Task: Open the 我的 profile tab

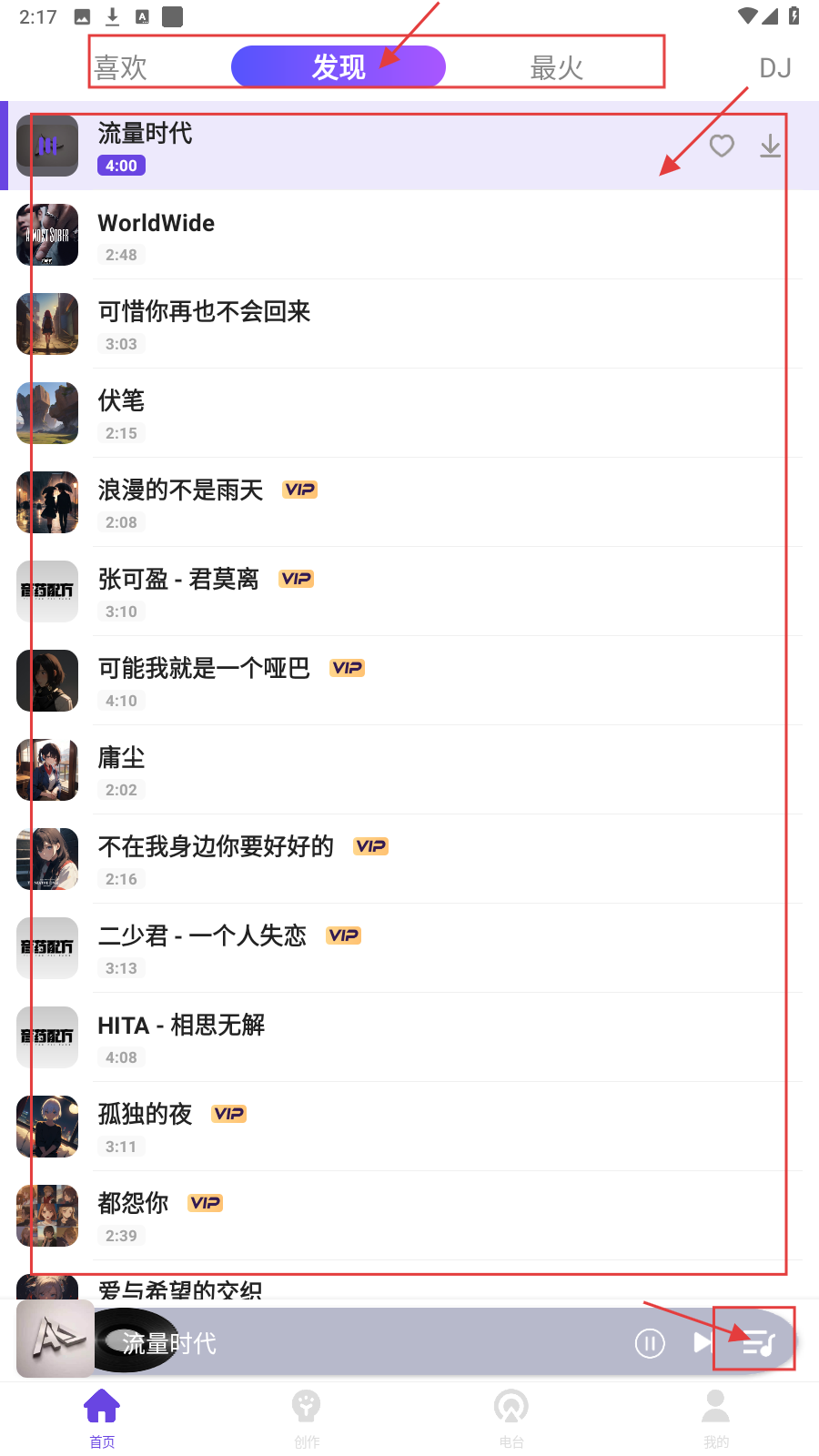Action: tap(716, 1416)
